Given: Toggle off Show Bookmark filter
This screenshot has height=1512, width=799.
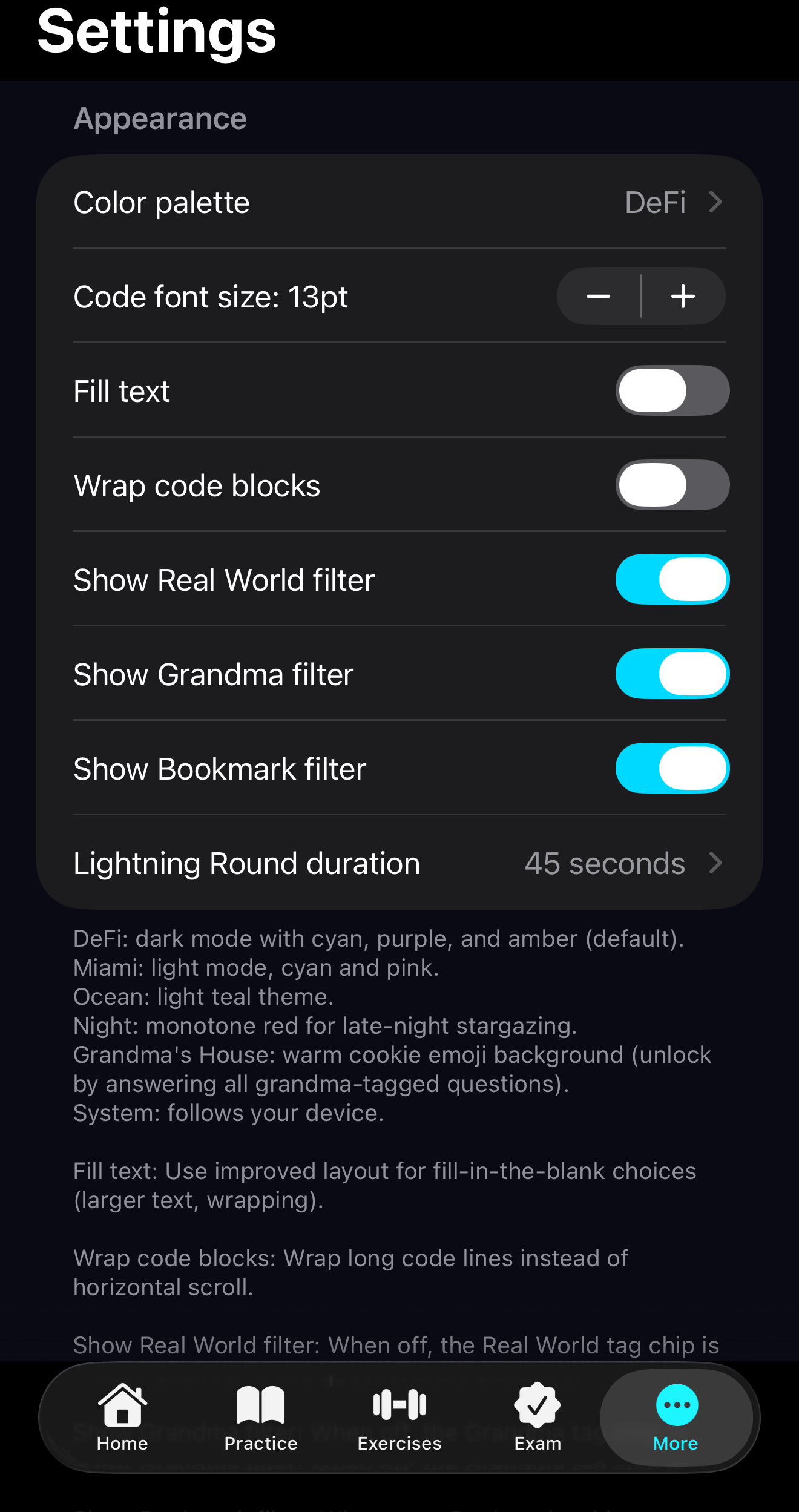Looking at the screenshot, I should 672,768.
